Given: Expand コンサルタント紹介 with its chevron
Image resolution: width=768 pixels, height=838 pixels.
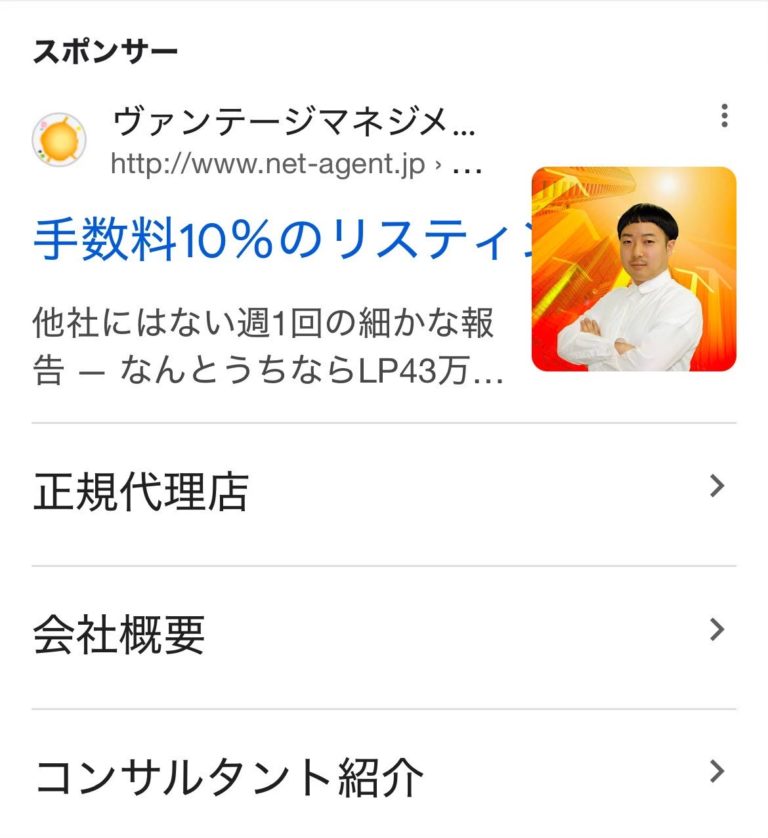Looking at the screenshot, I should (714, 770).
